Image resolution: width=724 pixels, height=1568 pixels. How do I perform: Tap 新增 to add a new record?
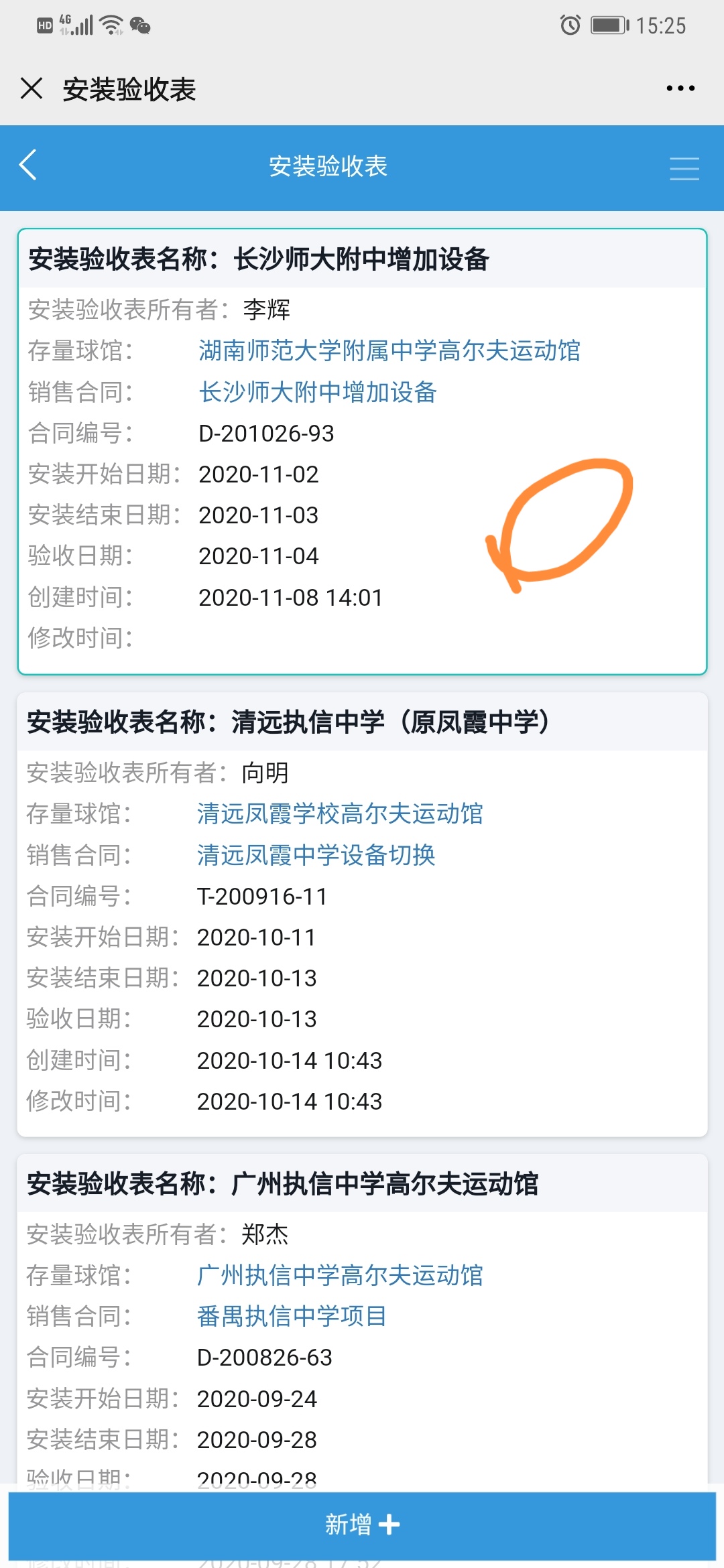point(362,1525)
